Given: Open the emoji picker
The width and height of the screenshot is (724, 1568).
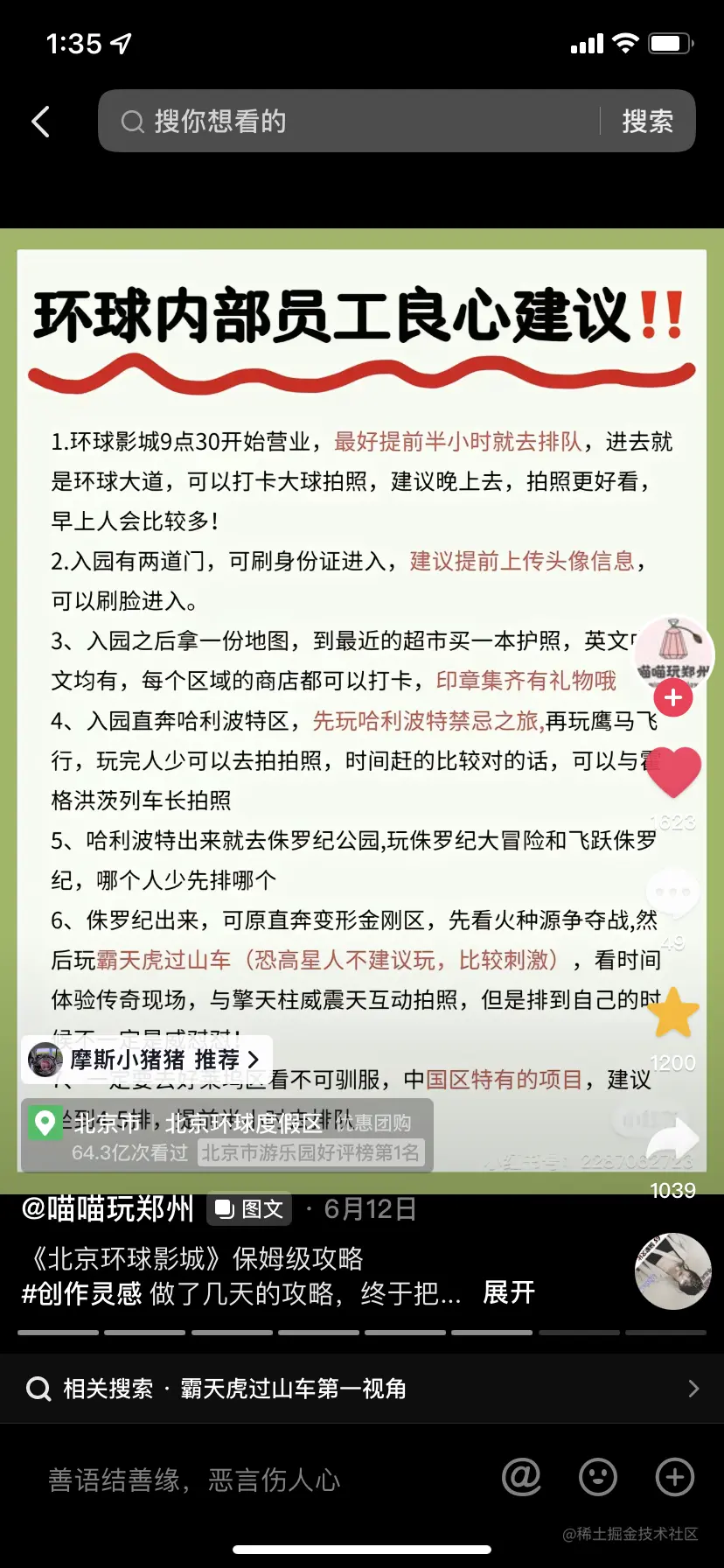Looking at the screenshot, I should pyautogui.click(x=598, y=1477).
